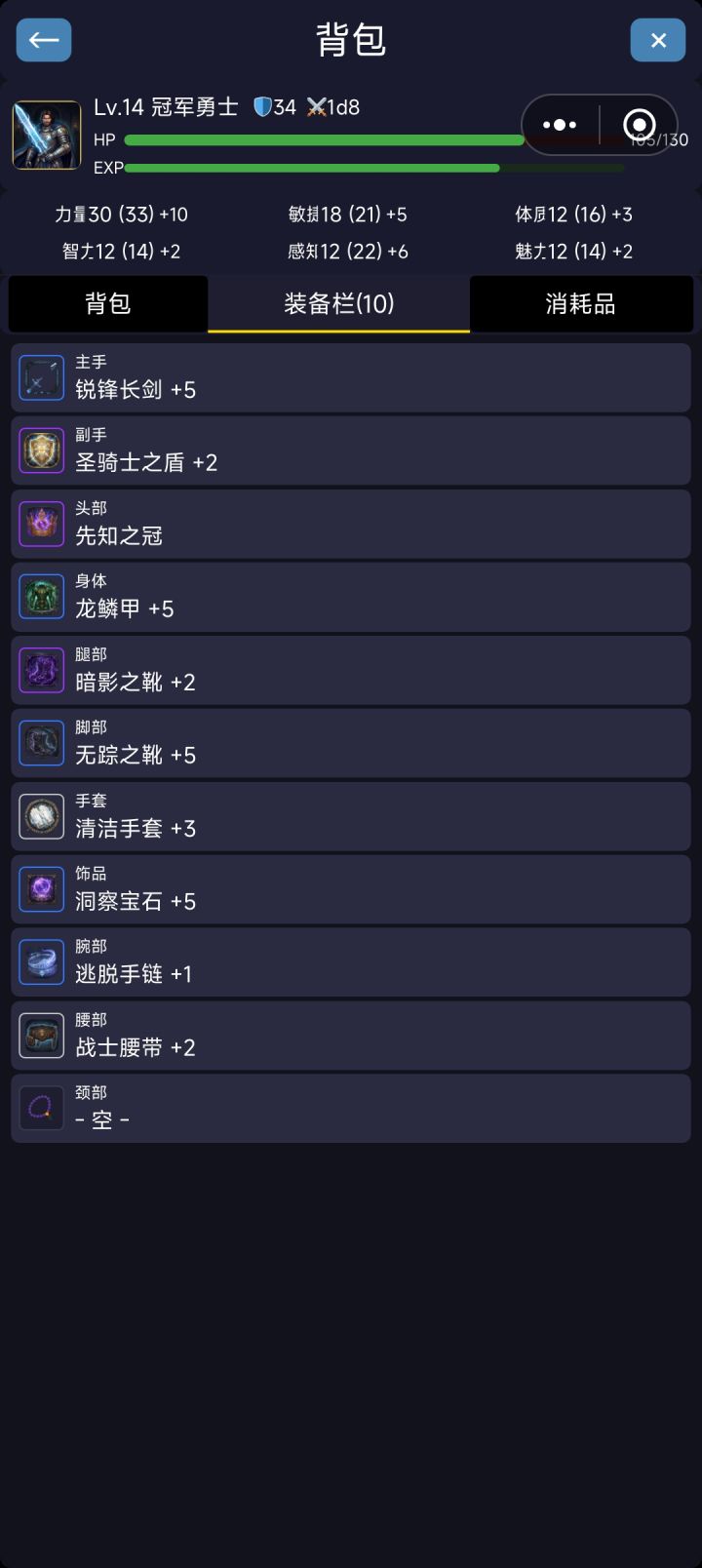Switch to the 消耗品 tab

[x=581, y=304]
